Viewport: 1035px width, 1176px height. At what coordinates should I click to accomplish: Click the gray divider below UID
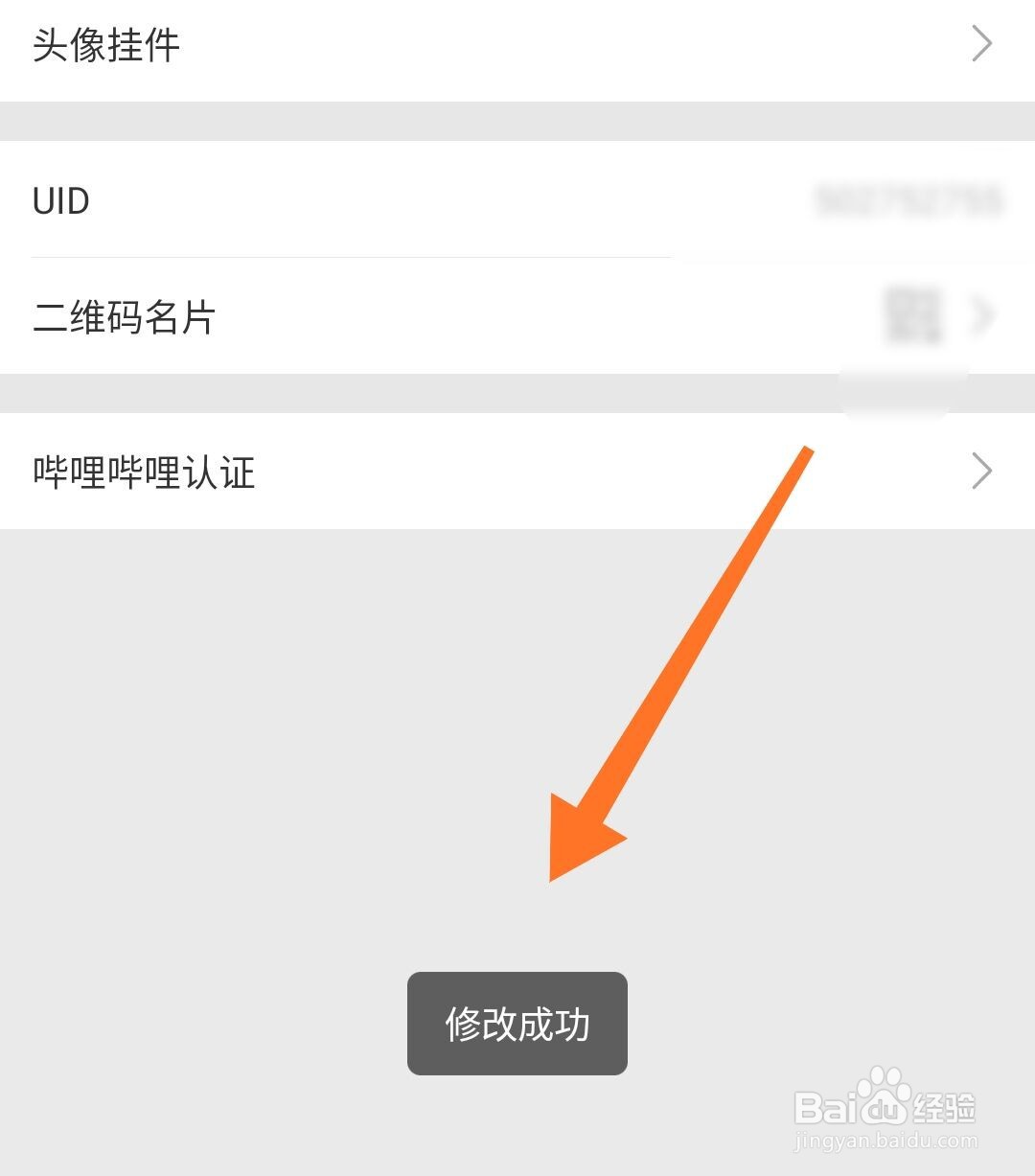[x=350, y=257]
